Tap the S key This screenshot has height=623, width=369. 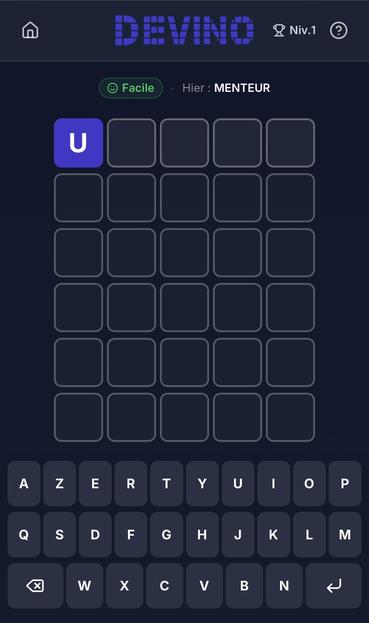(x=60, y=534)
